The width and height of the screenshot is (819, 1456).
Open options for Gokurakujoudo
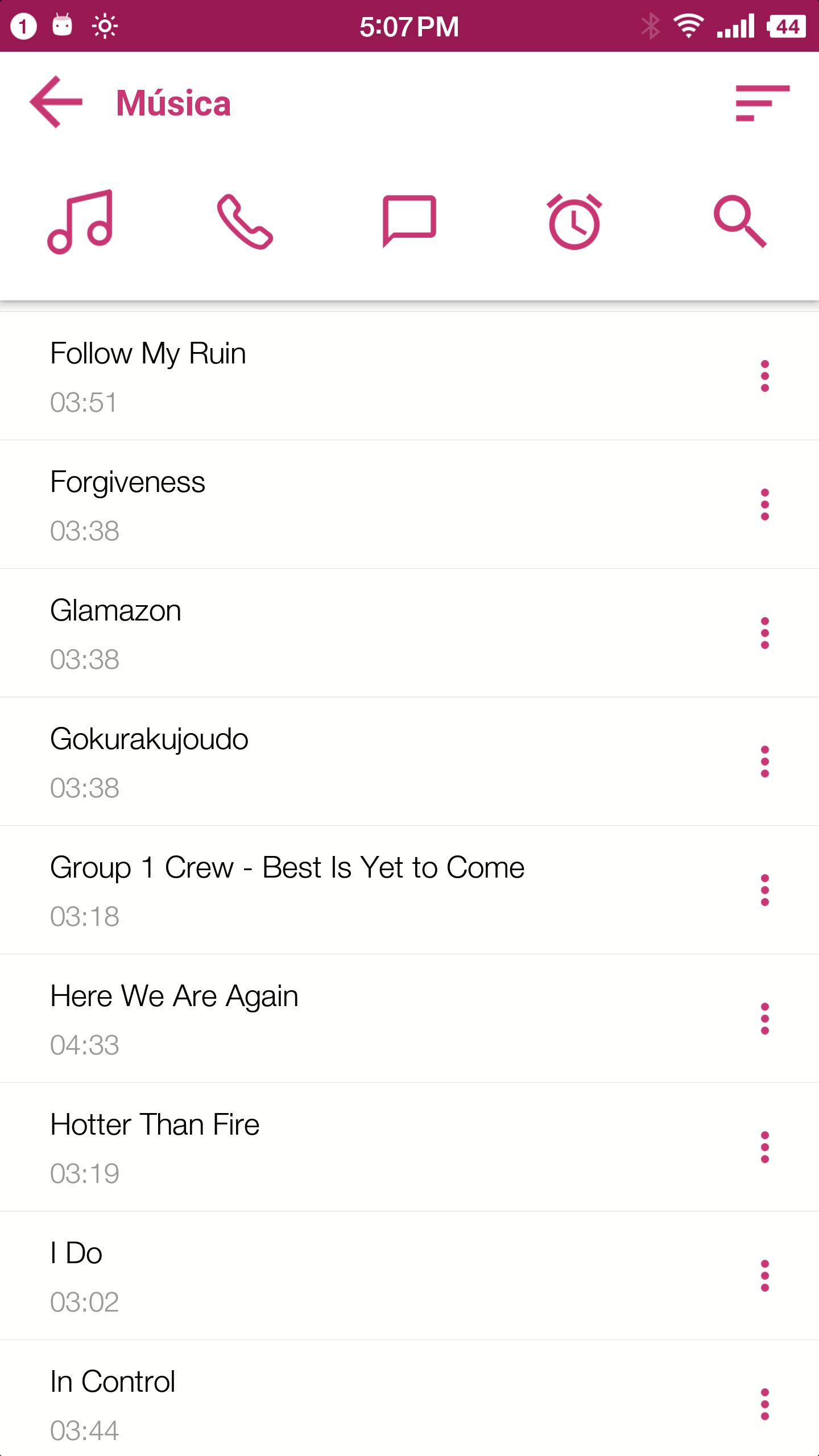[x=765, y=762]
